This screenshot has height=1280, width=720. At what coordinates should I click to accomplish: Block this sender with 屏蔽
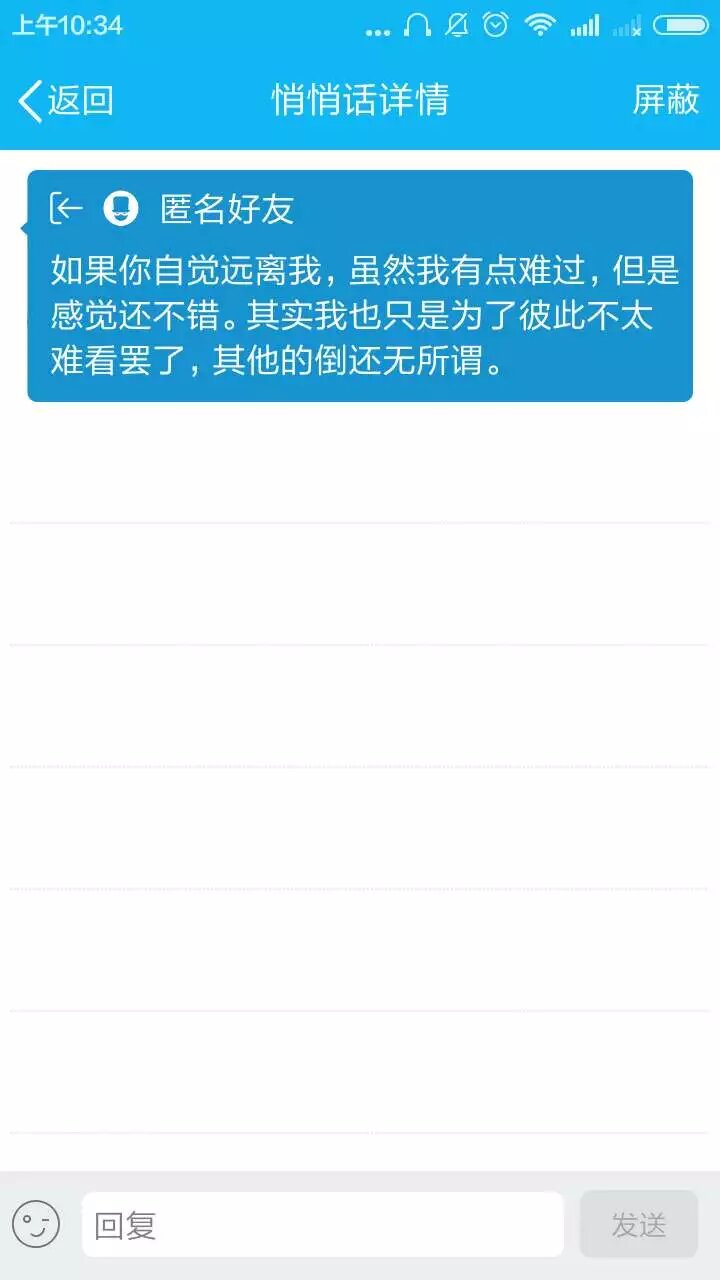tap(665, 100)
